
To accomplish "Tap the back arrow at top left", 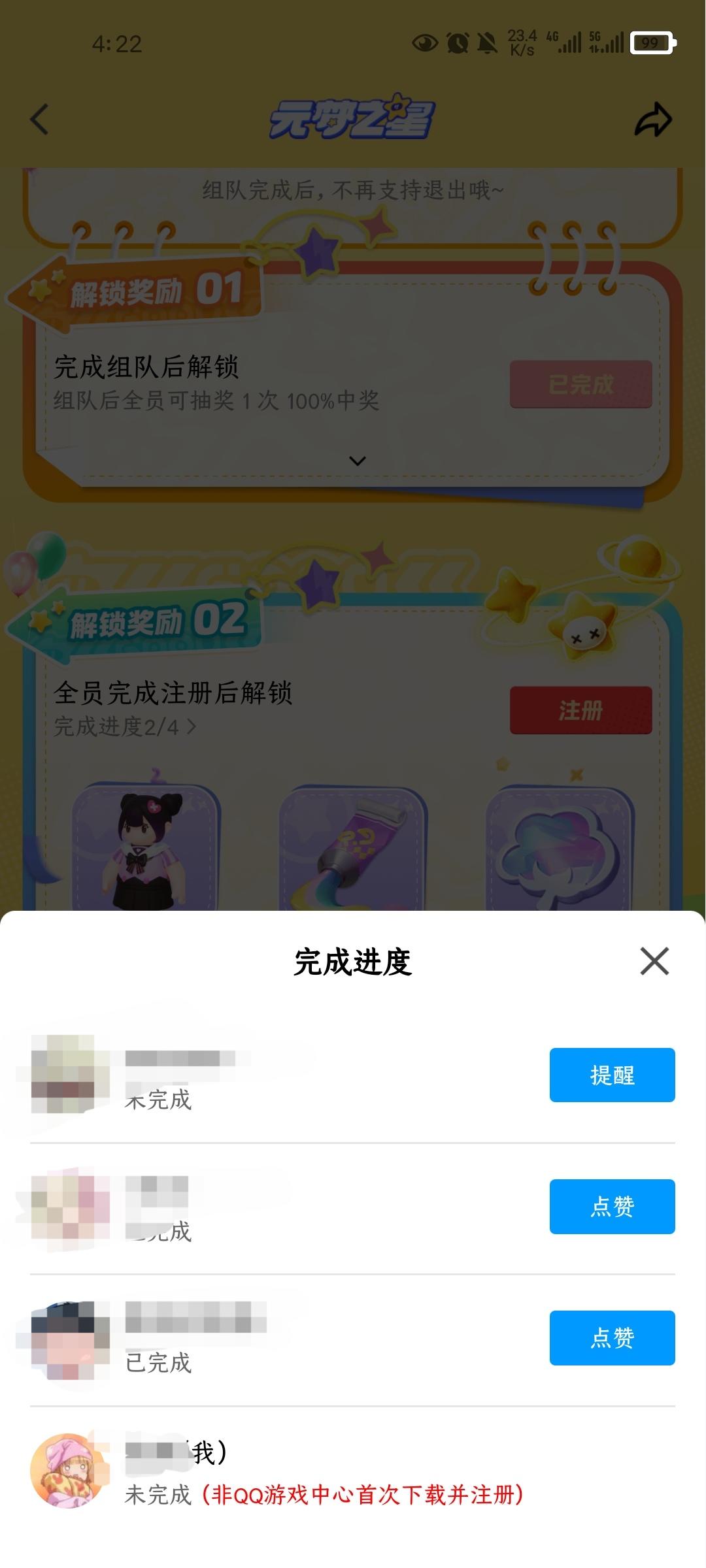I will (37, 120).
